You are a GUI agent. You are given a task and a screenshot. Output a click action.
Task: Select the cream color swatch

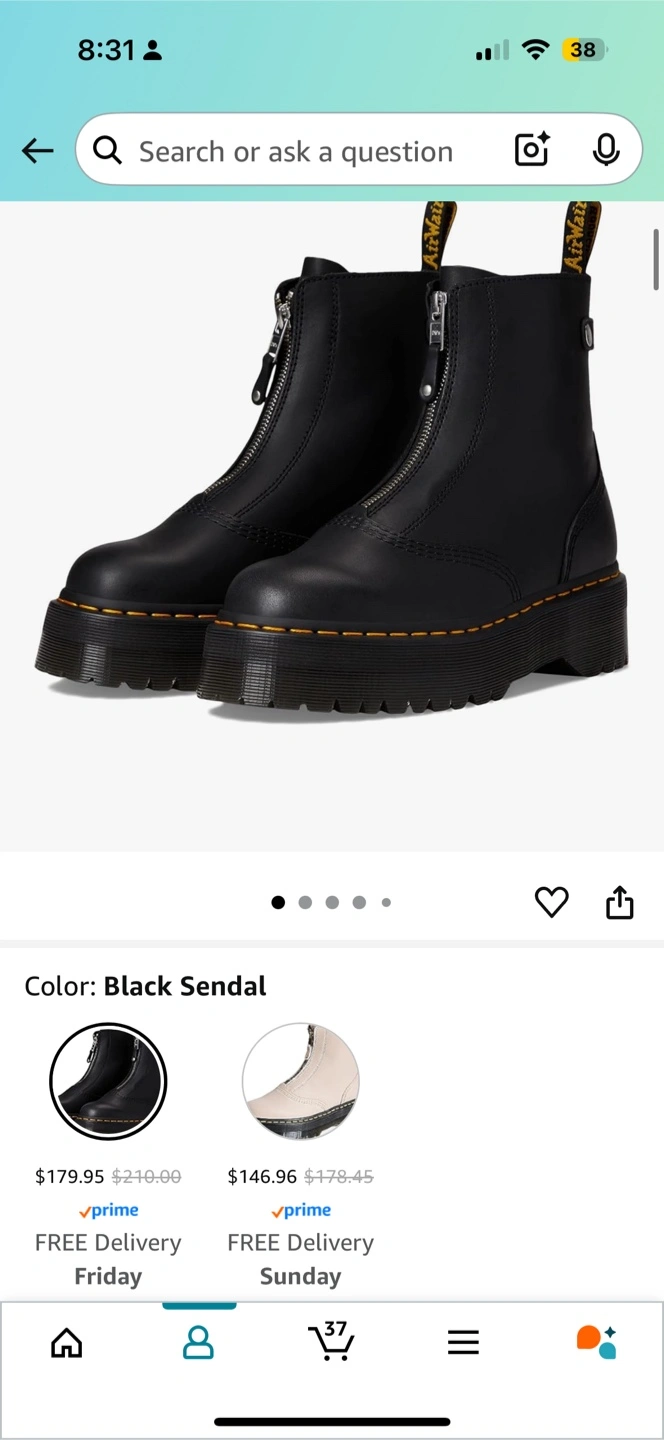(x=300, y=1081)
